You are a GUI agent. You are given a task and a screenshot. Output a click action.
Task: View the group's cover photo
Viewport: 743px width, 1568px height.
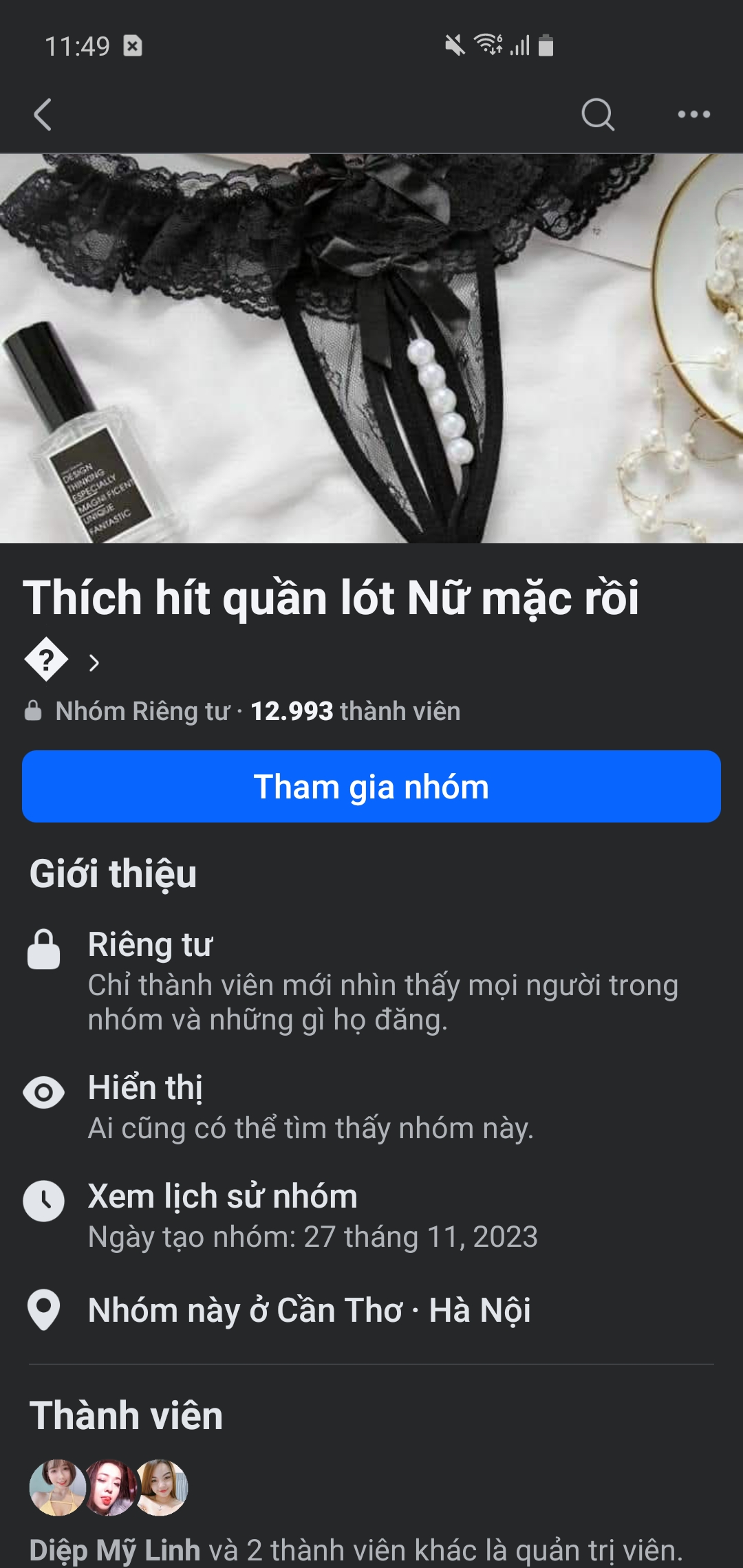pos(371,348)
